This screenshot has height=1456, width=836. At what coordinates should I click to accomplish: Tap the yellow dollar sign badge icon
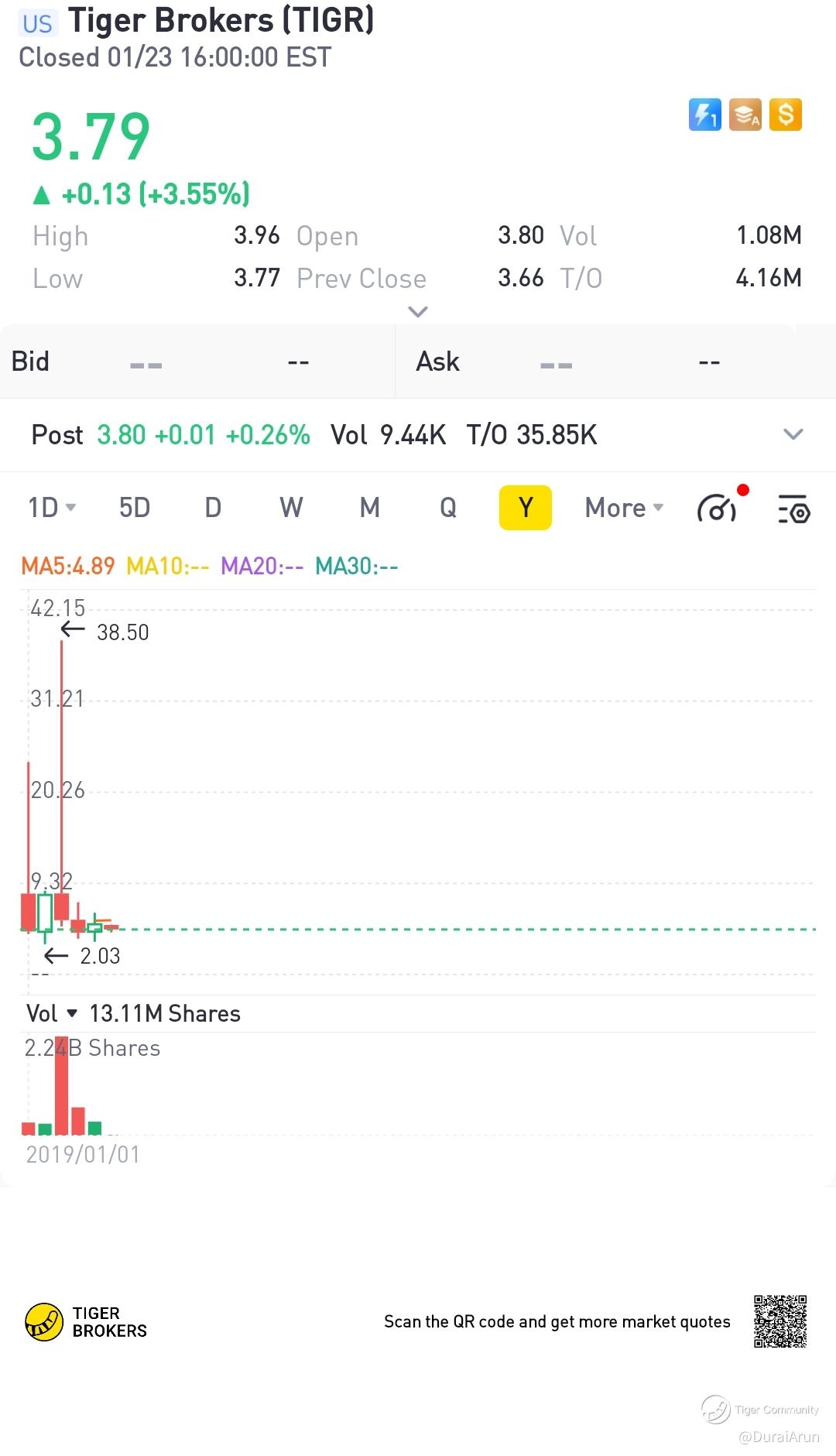pos(786,115)
